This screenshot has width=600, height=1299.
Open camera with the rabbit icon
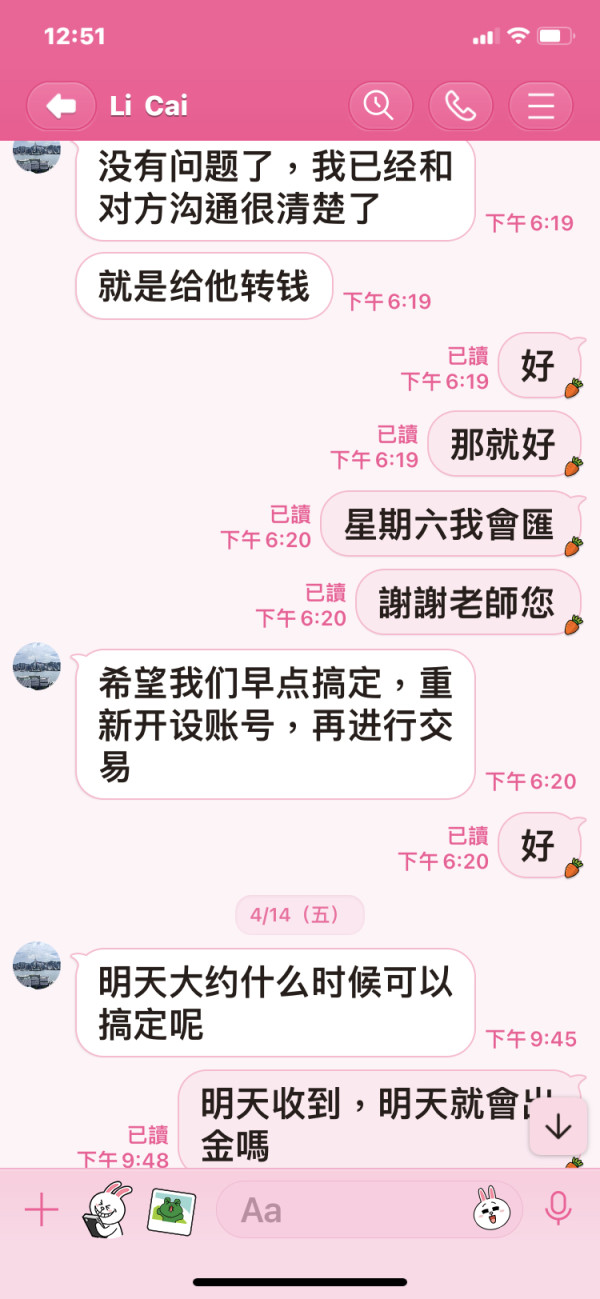pos(107,1210)
